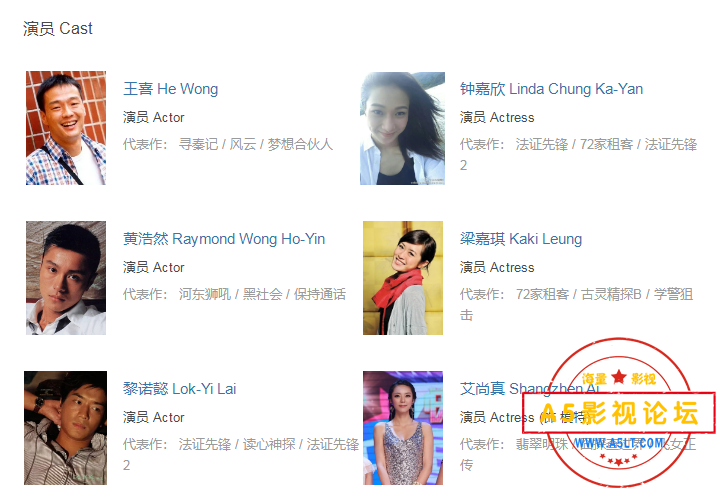The height and width of the screenshot is (498, 724).
Task: Tap Kaki Leung's photo
Action: tap(402, 278)
